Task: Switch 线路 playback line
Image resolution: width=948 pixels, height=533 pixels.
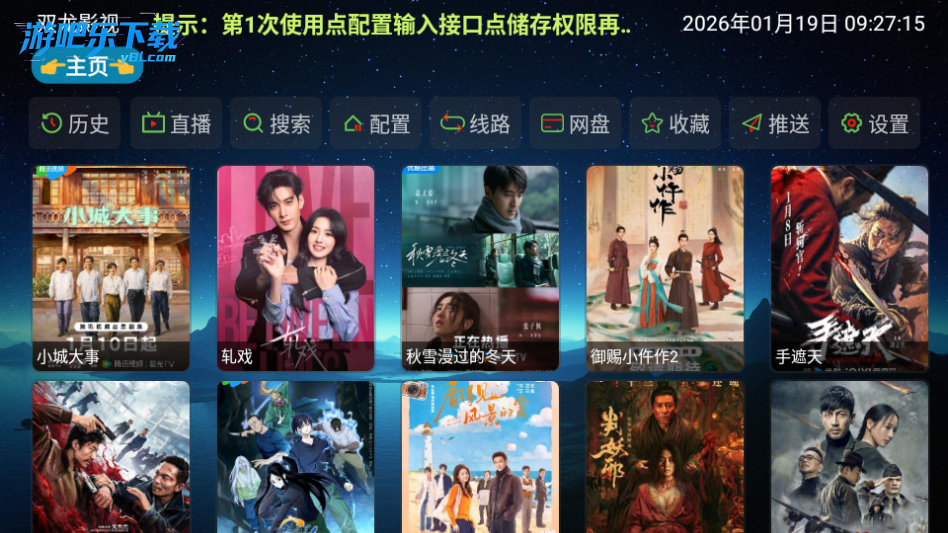Action: point(476,124)
